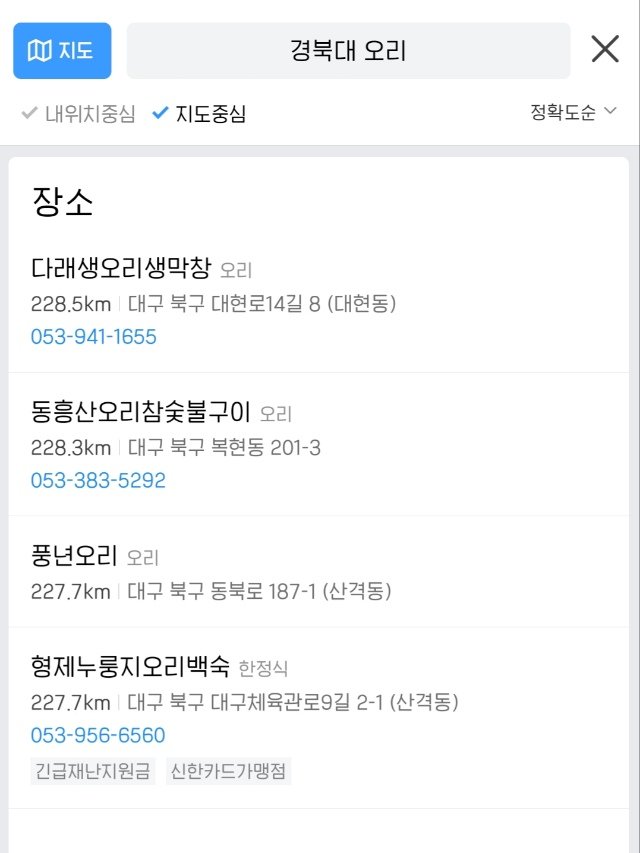Image resolution: width=640 pixels, height=853 pixels.
Task: Call 053-941-1655
Action: [x=94, y=337]
